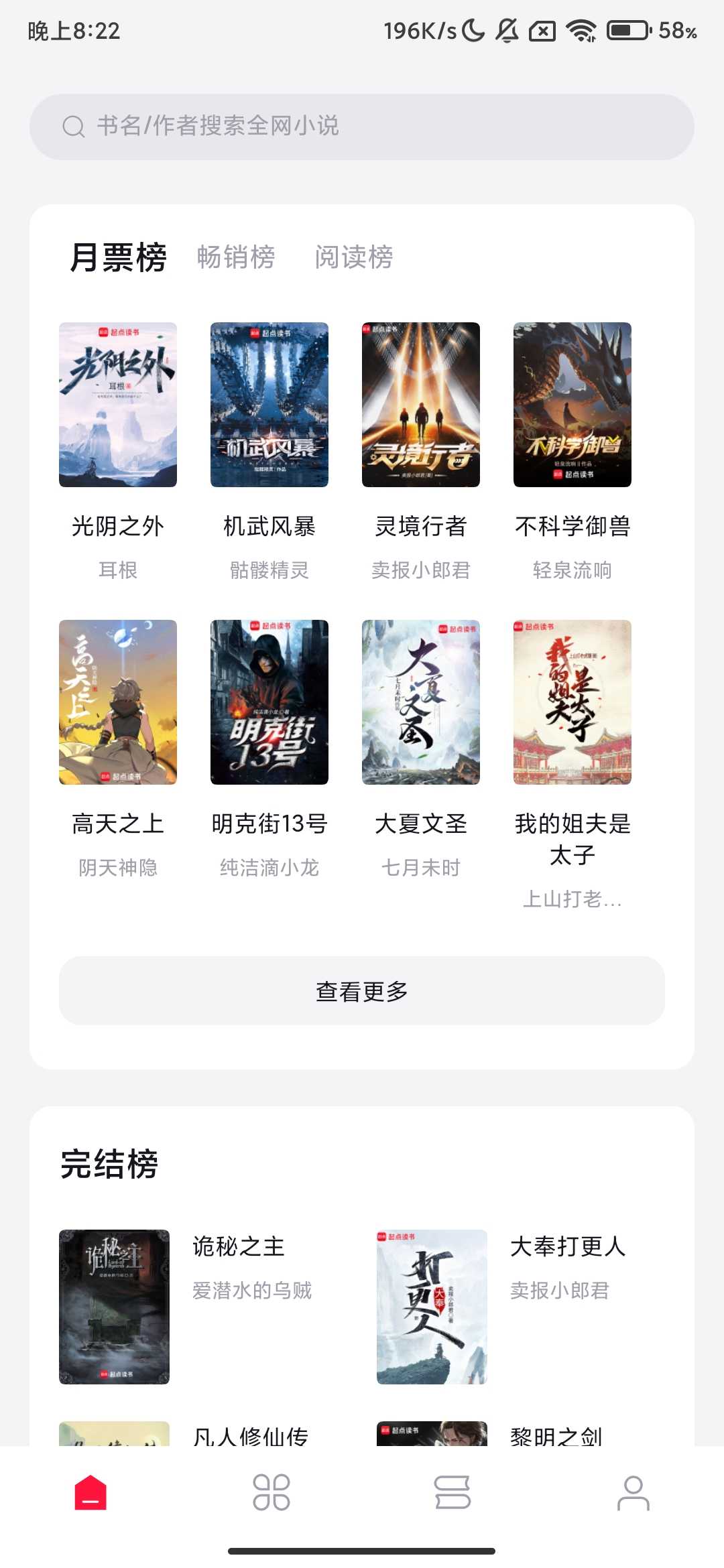This screenshot has height=1568, width=724.
Task: Open the profile tab
Action: pyautogui.click(x=633, y=1493)
